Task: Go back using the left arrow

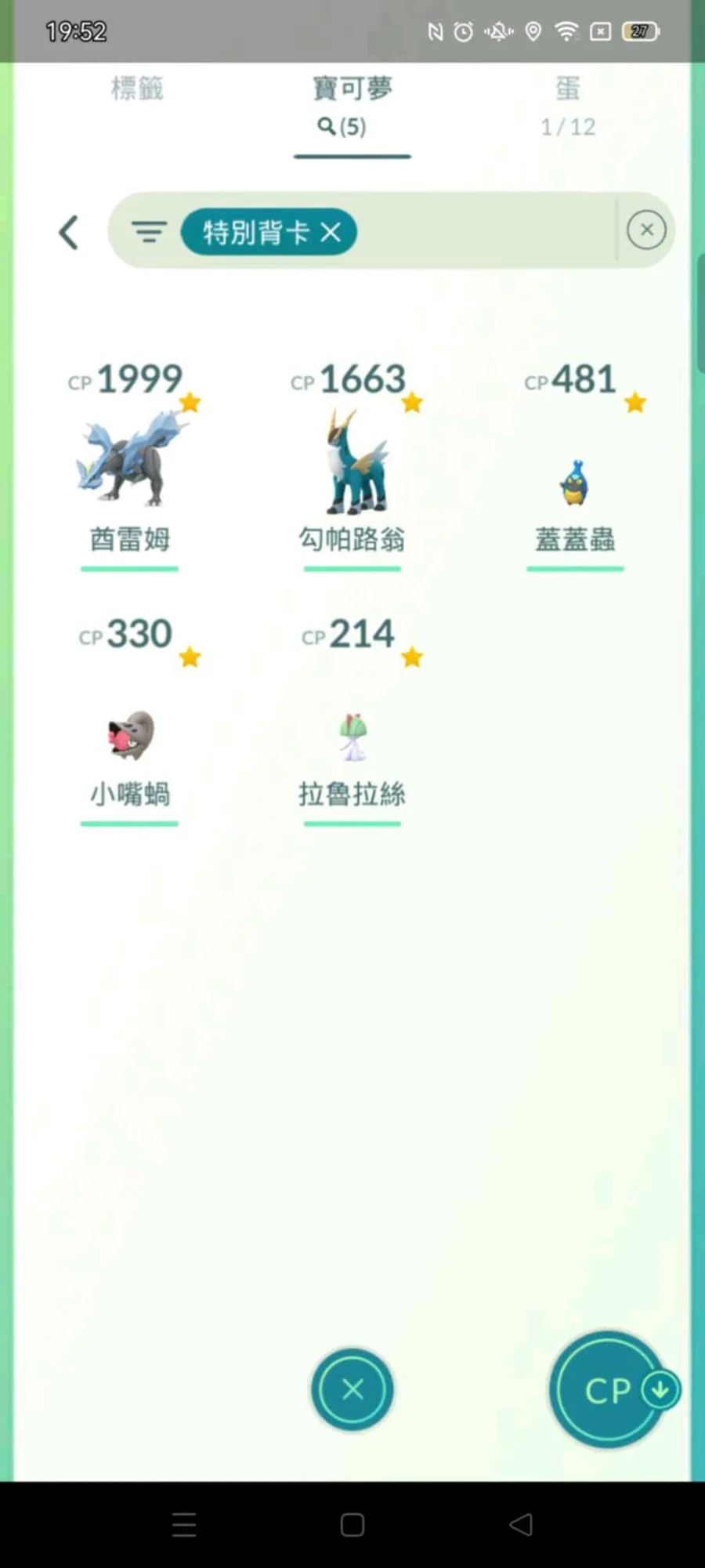Action: 69,232
